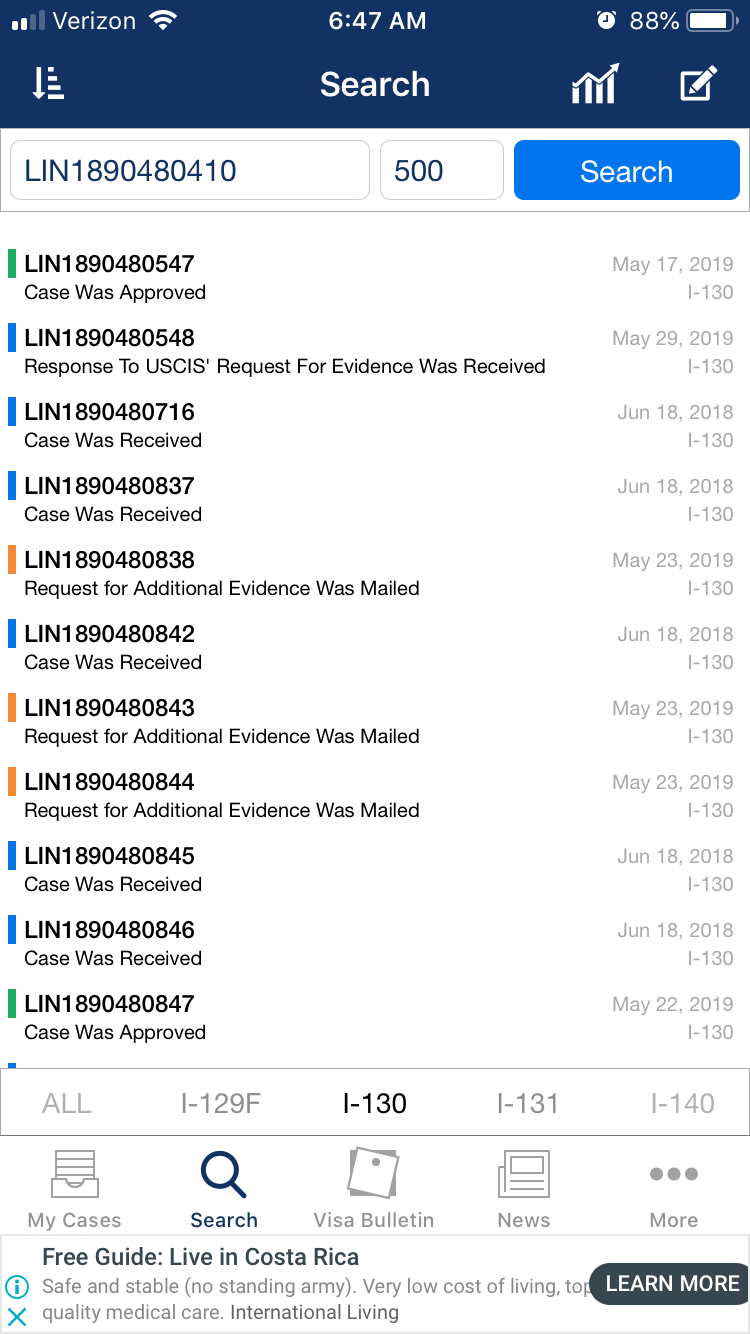Tap the blue Search button

point(627,170)
